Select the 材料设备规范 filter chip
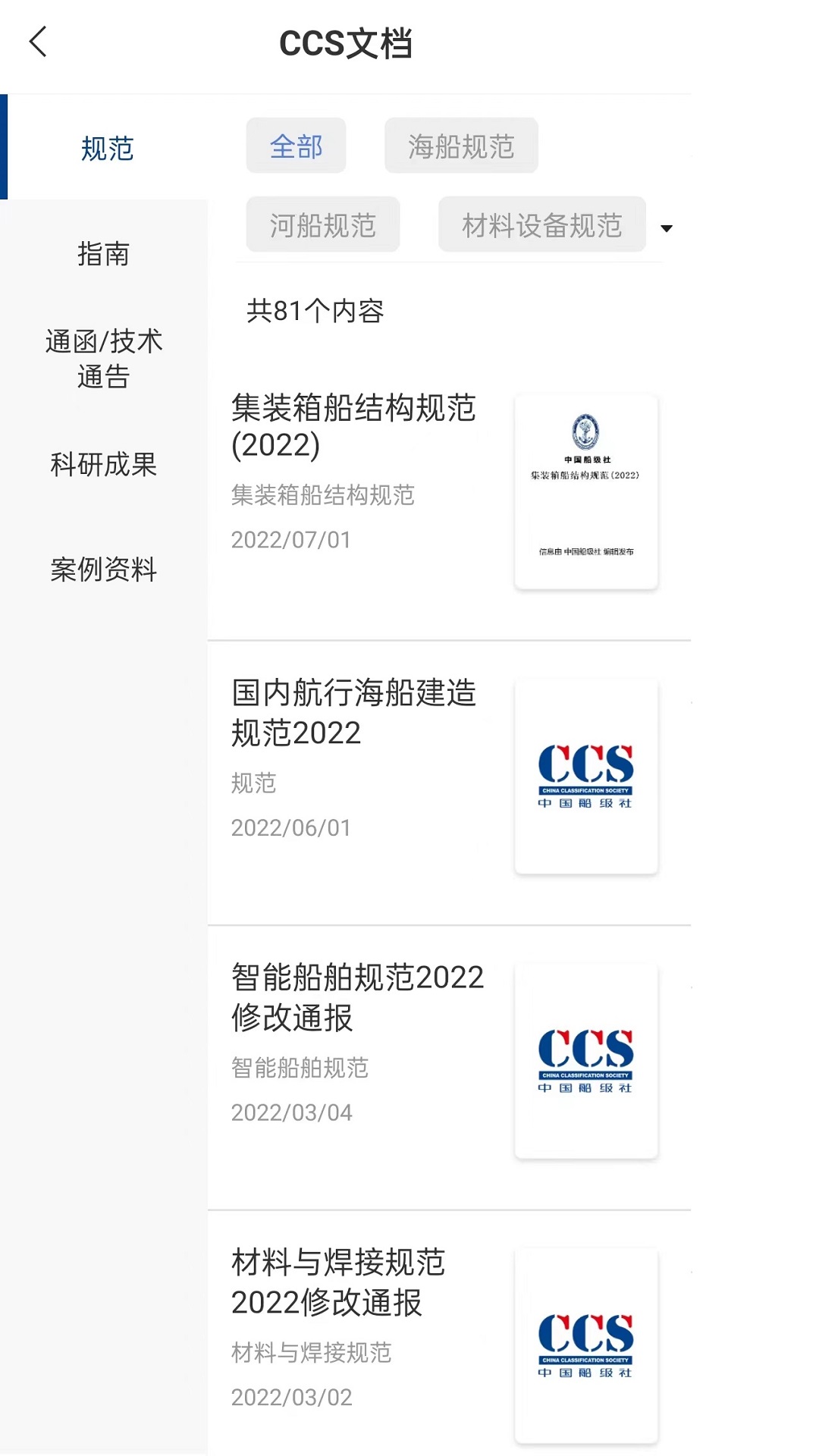 541,224
